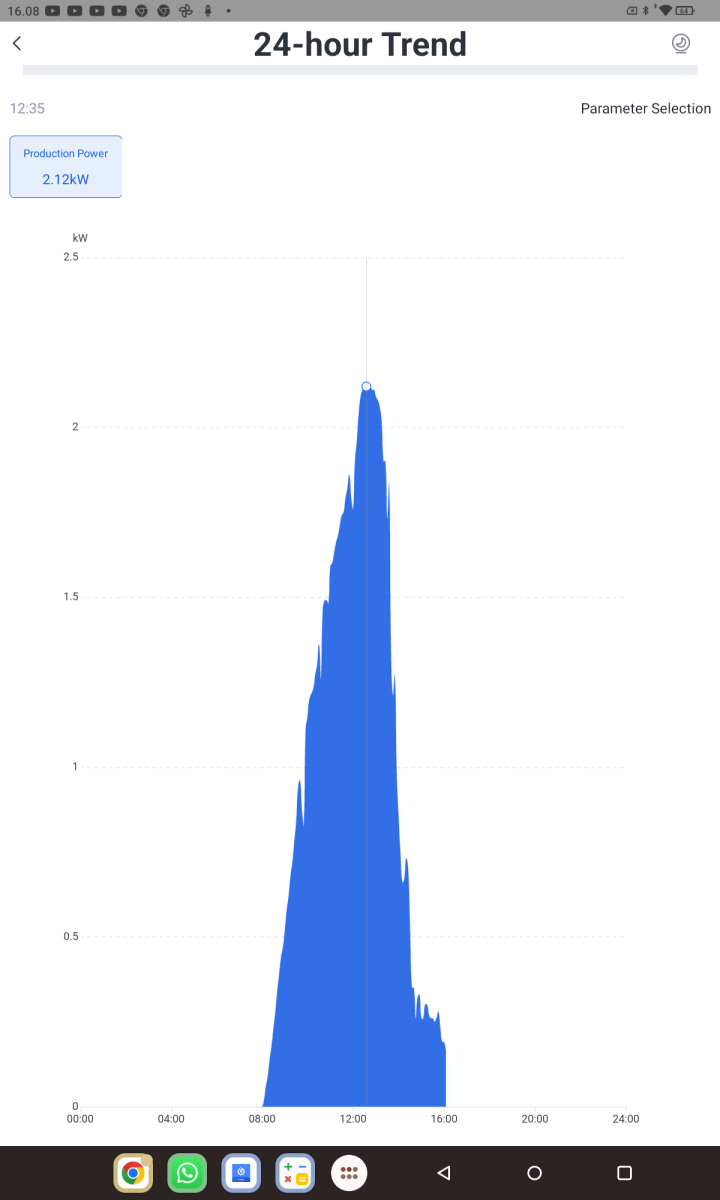Image resolution: width=720 pixels, height=1200 pixels.
Task: Go back using the top-left arrow
Action: [17, 44]
